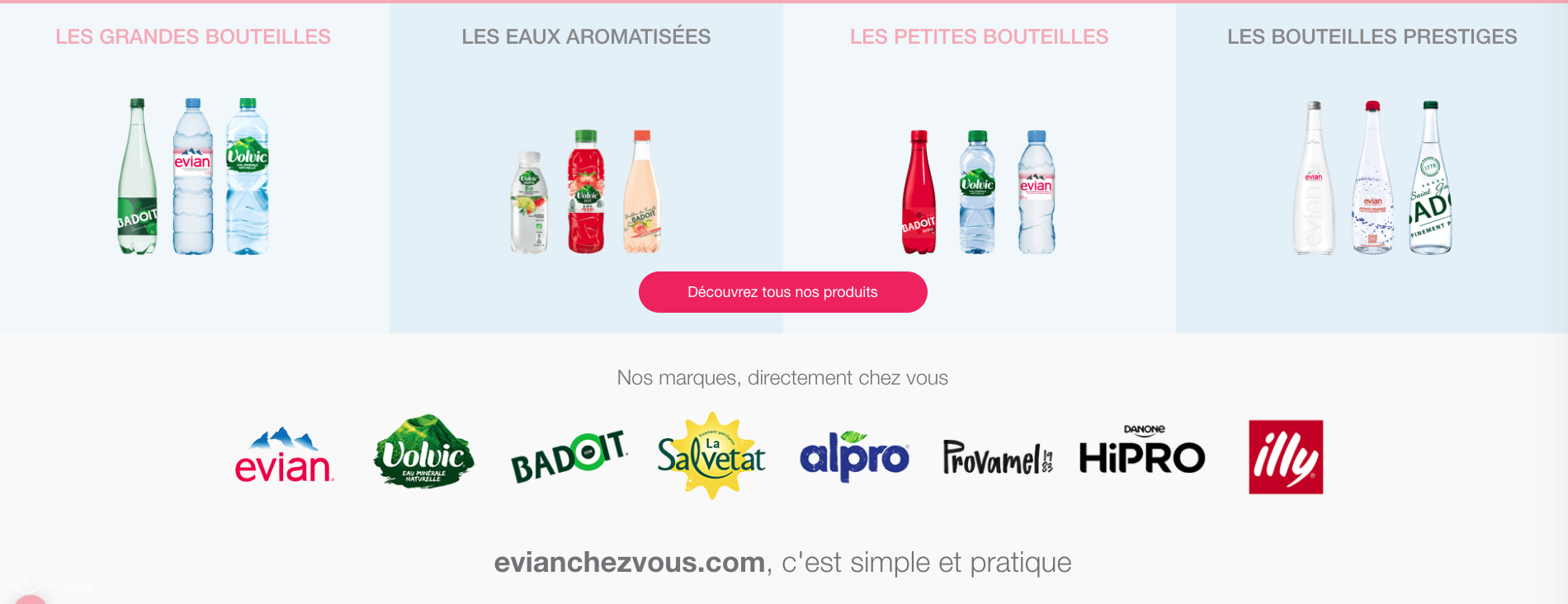This screenshot has width=1568, height=604.
Task: Open Les Petites Bouteilles category
Action: point(979,37)
